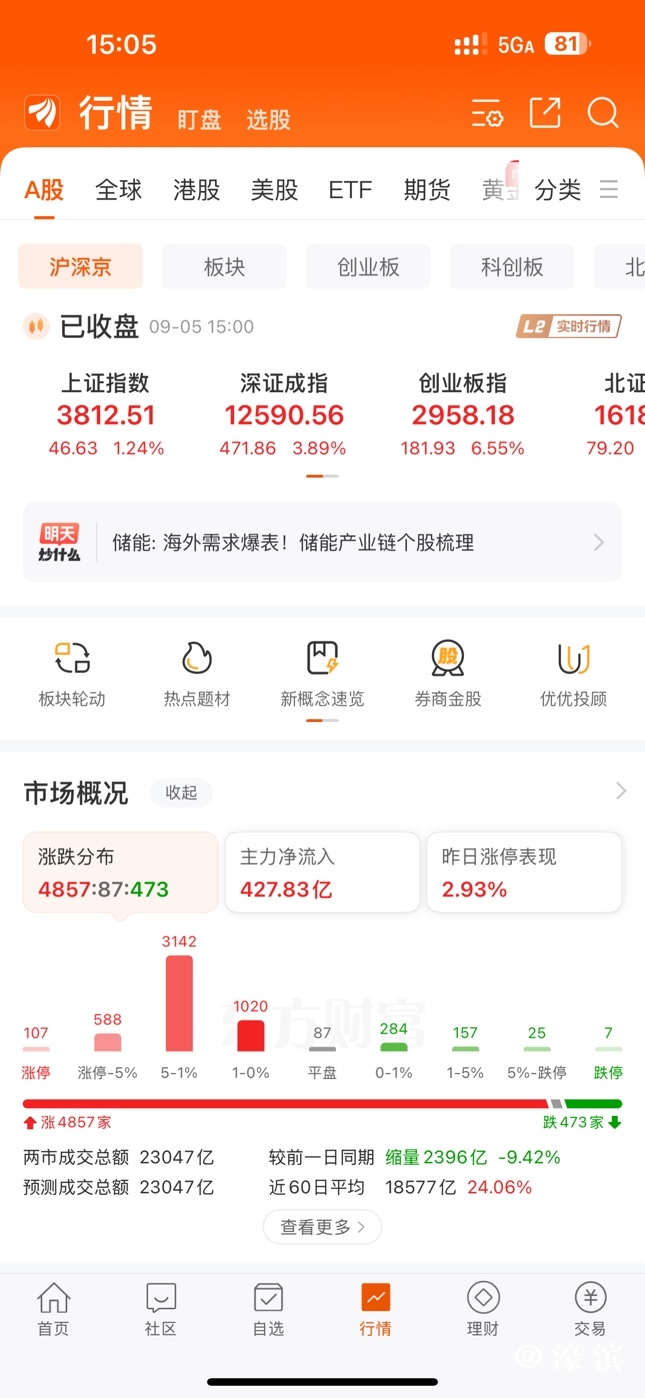Go to the 交易 bottom tab
The image size is (645, 1398).
point(590,1310)
